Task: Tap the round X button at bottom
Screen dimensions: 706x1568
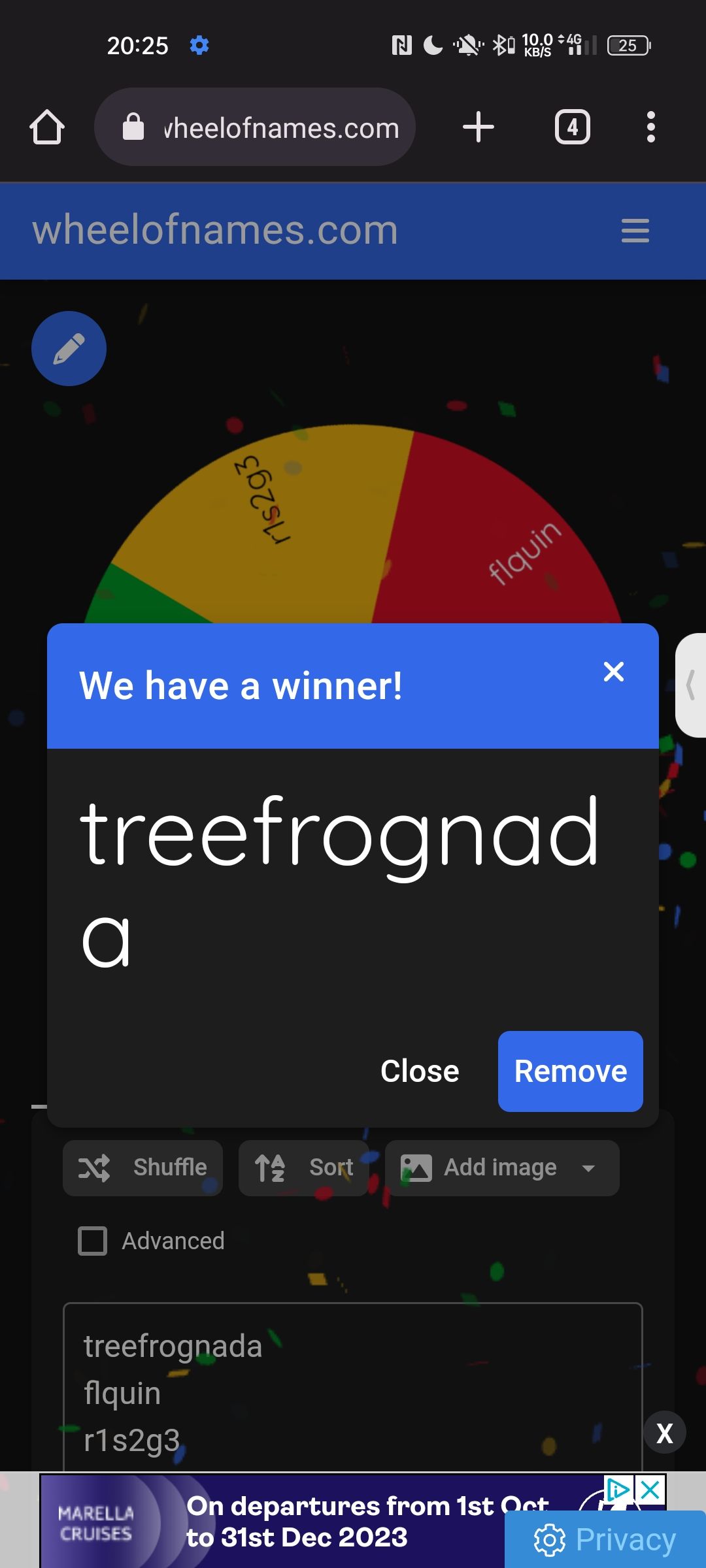Action: [664, 1433]
